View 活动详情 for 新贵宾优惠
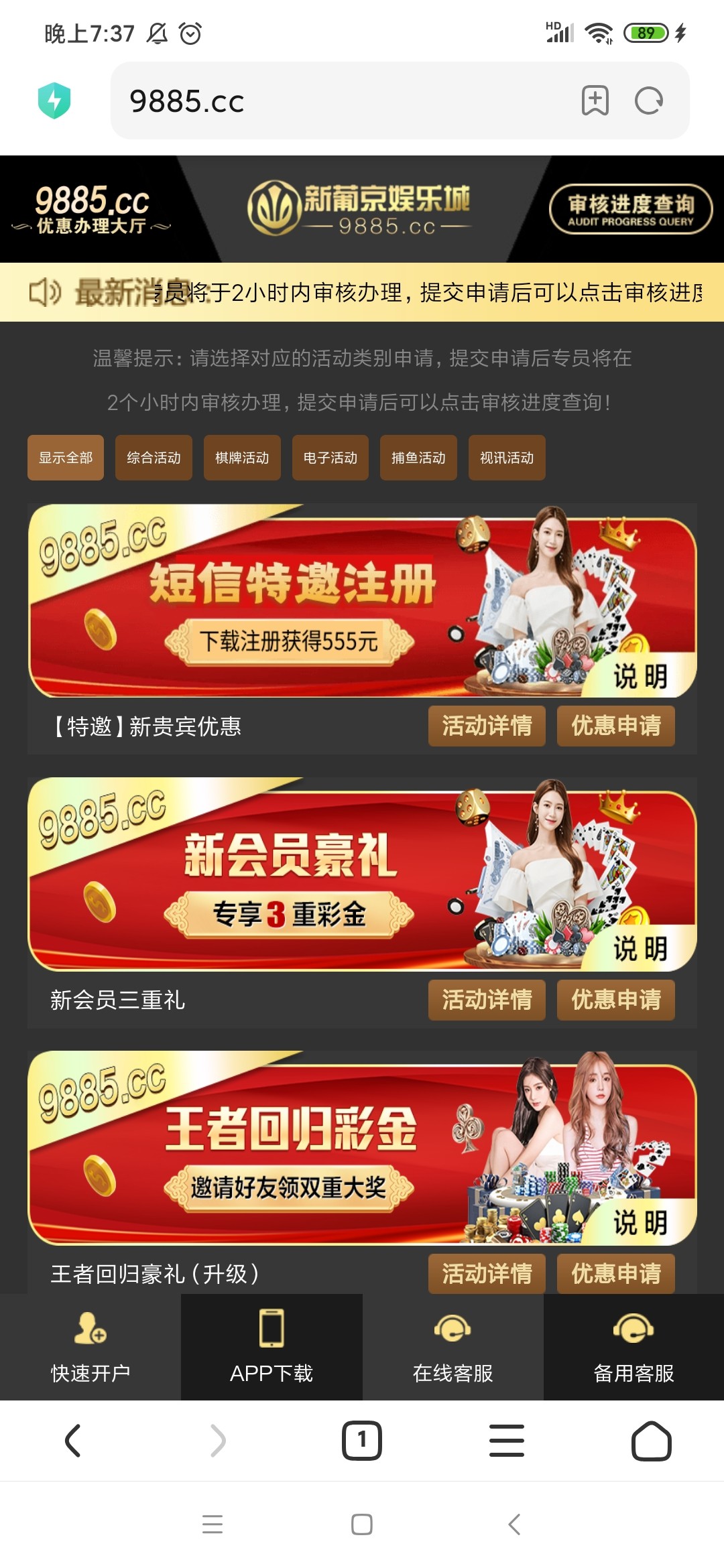 [x=487, y=726]
